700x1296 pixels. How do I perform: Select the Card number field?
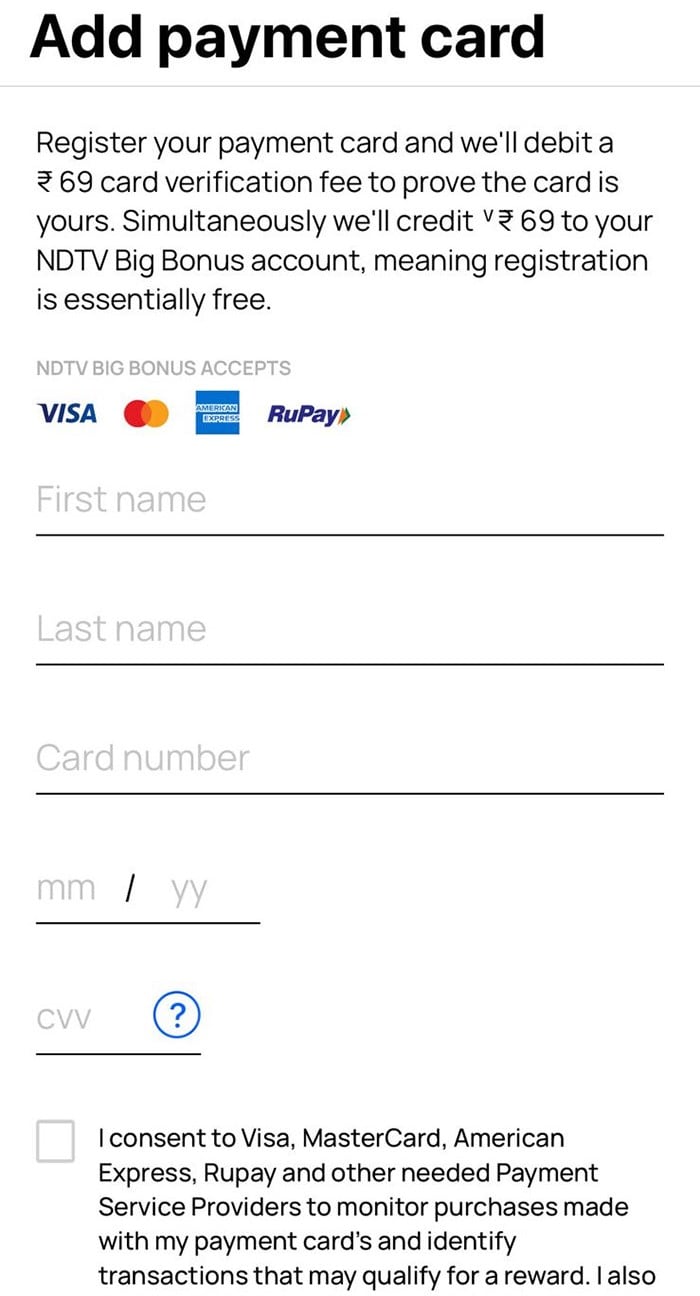click(349, 758)
